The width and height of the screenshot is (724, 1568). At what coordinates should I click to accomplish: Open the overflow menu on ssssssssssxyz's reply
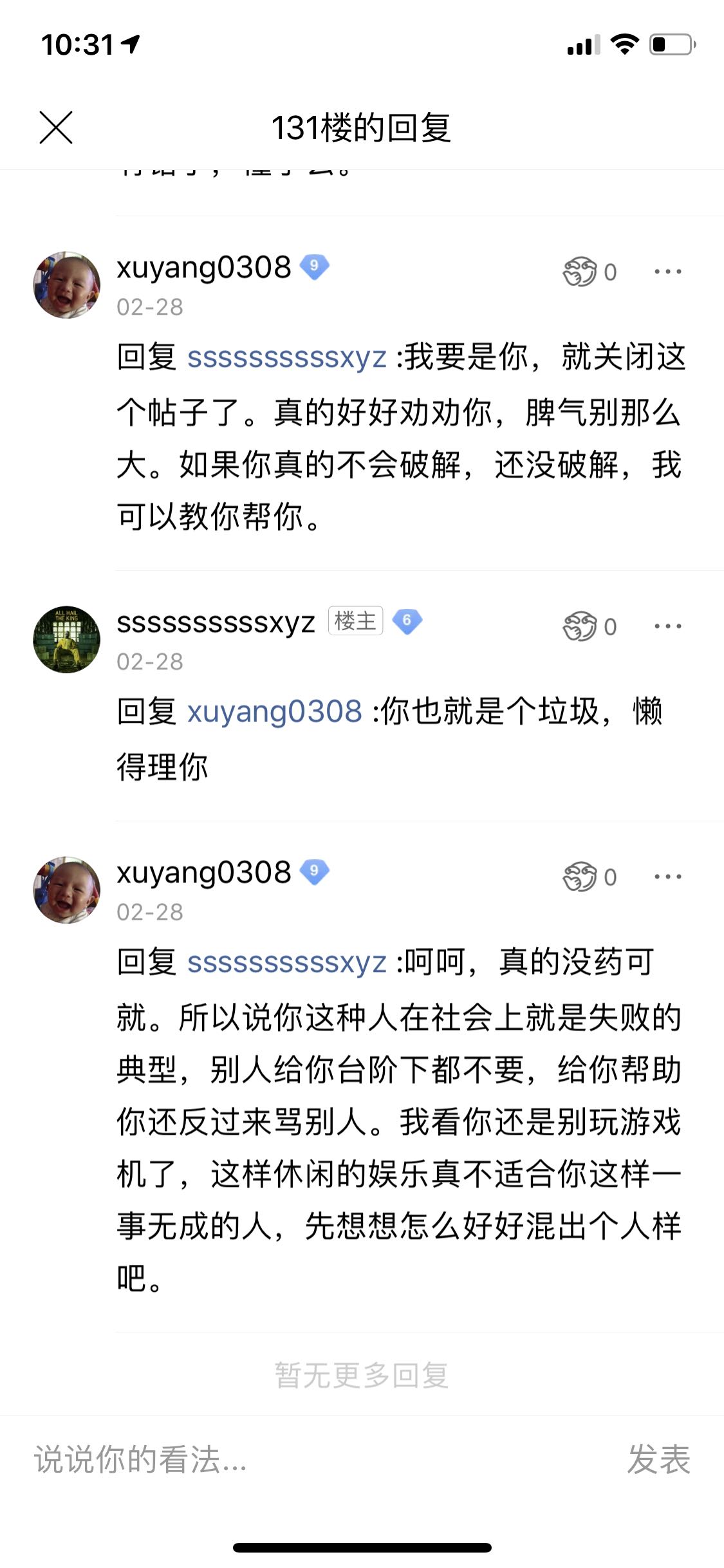(667, 626)
